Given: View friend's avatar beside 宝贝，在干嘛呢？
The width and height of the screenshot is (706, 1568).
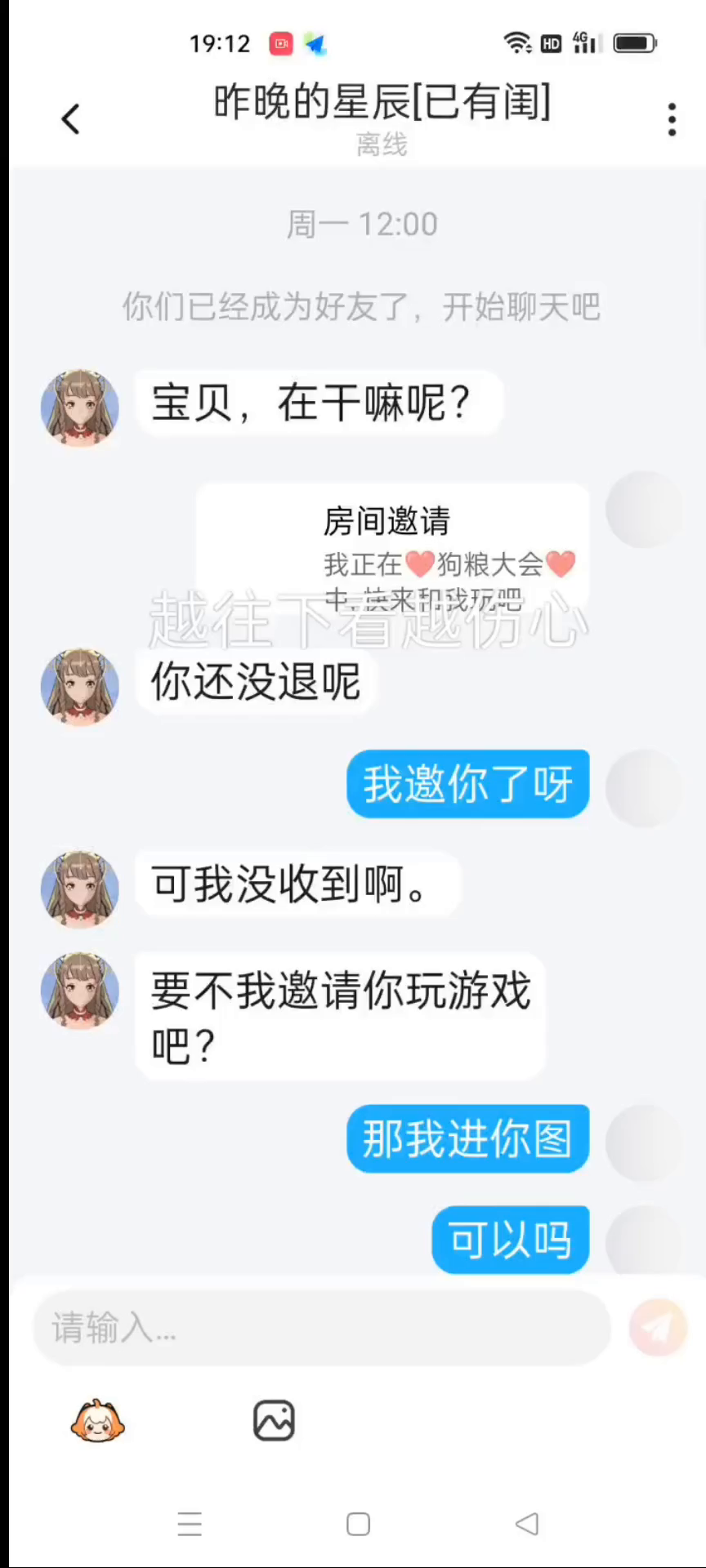Looking at the screenshot, I should click(80, 407).
